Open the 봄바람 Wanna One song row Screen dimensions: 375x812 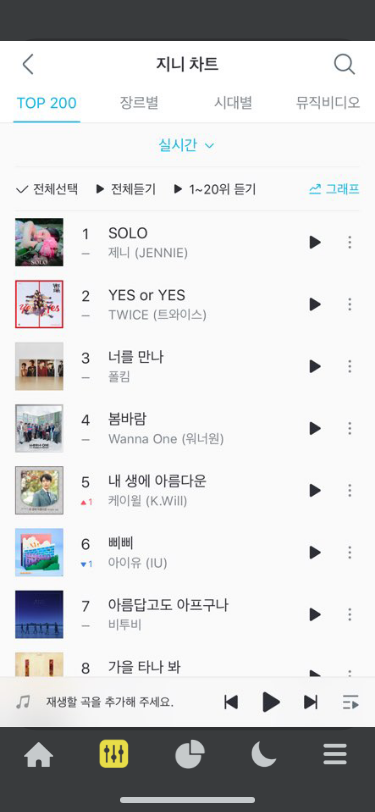pos(188,429)
